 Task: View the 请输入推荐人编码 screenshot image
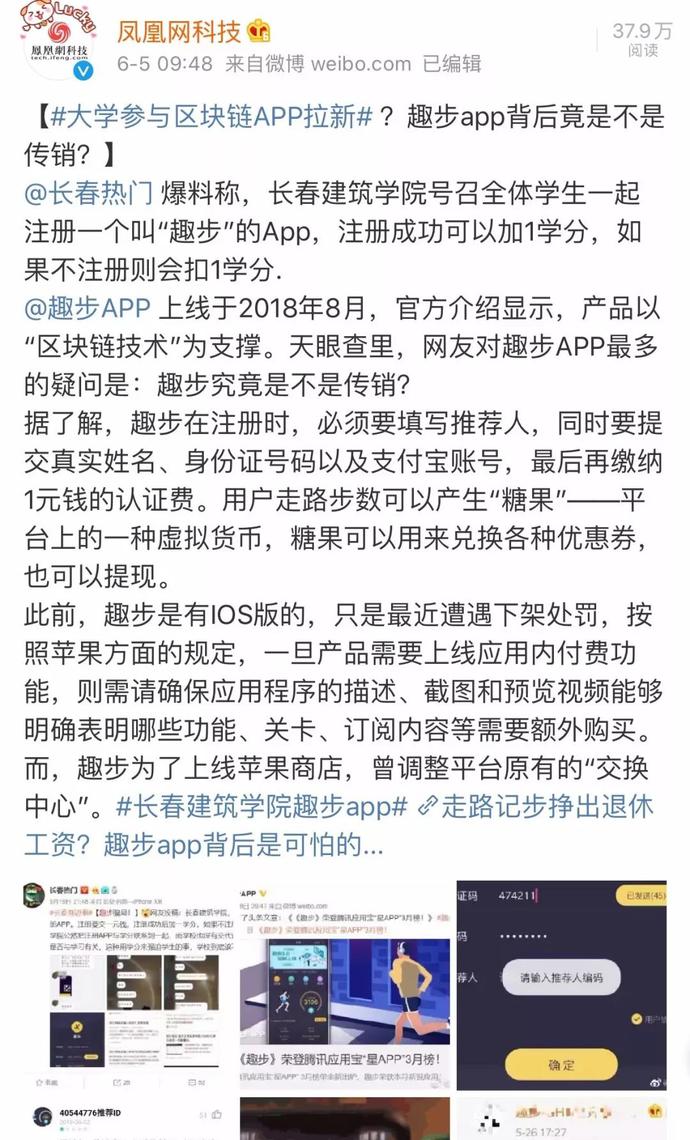561,985
